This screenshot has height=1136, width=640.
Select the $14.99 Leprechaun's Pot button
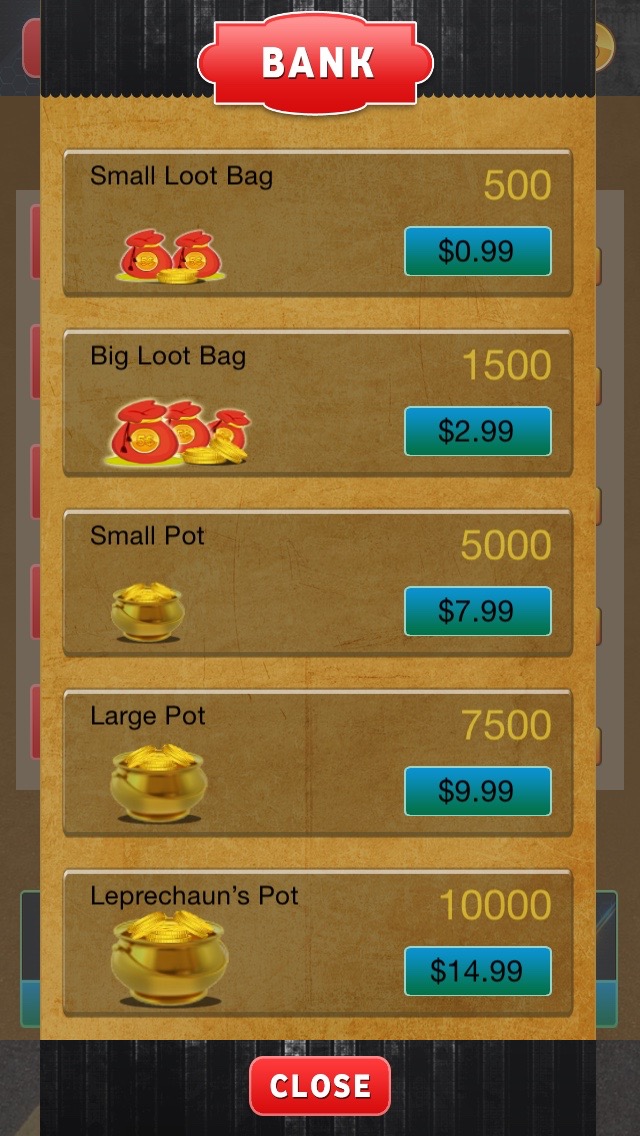(478, 971)
